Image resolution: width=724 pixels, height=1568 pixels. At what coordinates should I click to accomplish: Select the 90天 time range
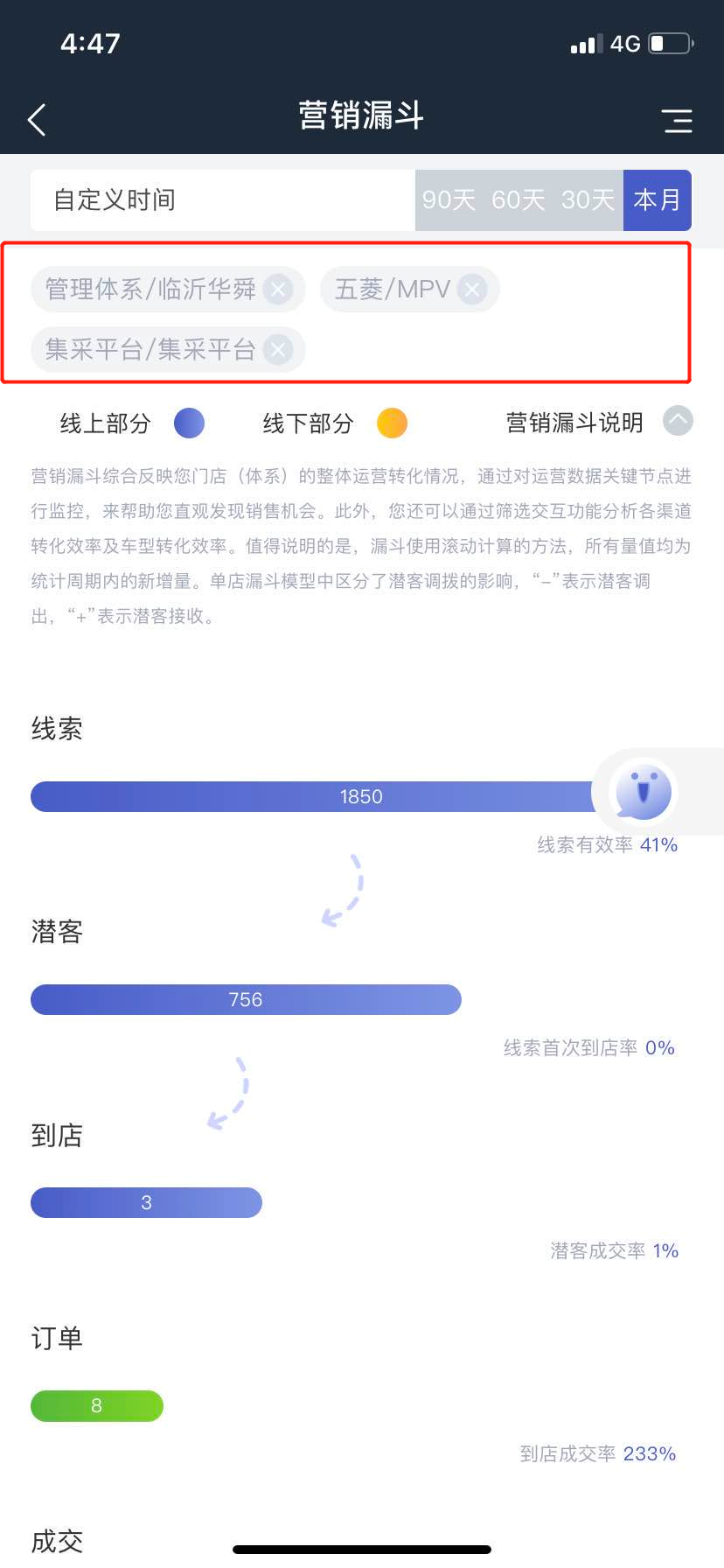[x=449, y=200]
